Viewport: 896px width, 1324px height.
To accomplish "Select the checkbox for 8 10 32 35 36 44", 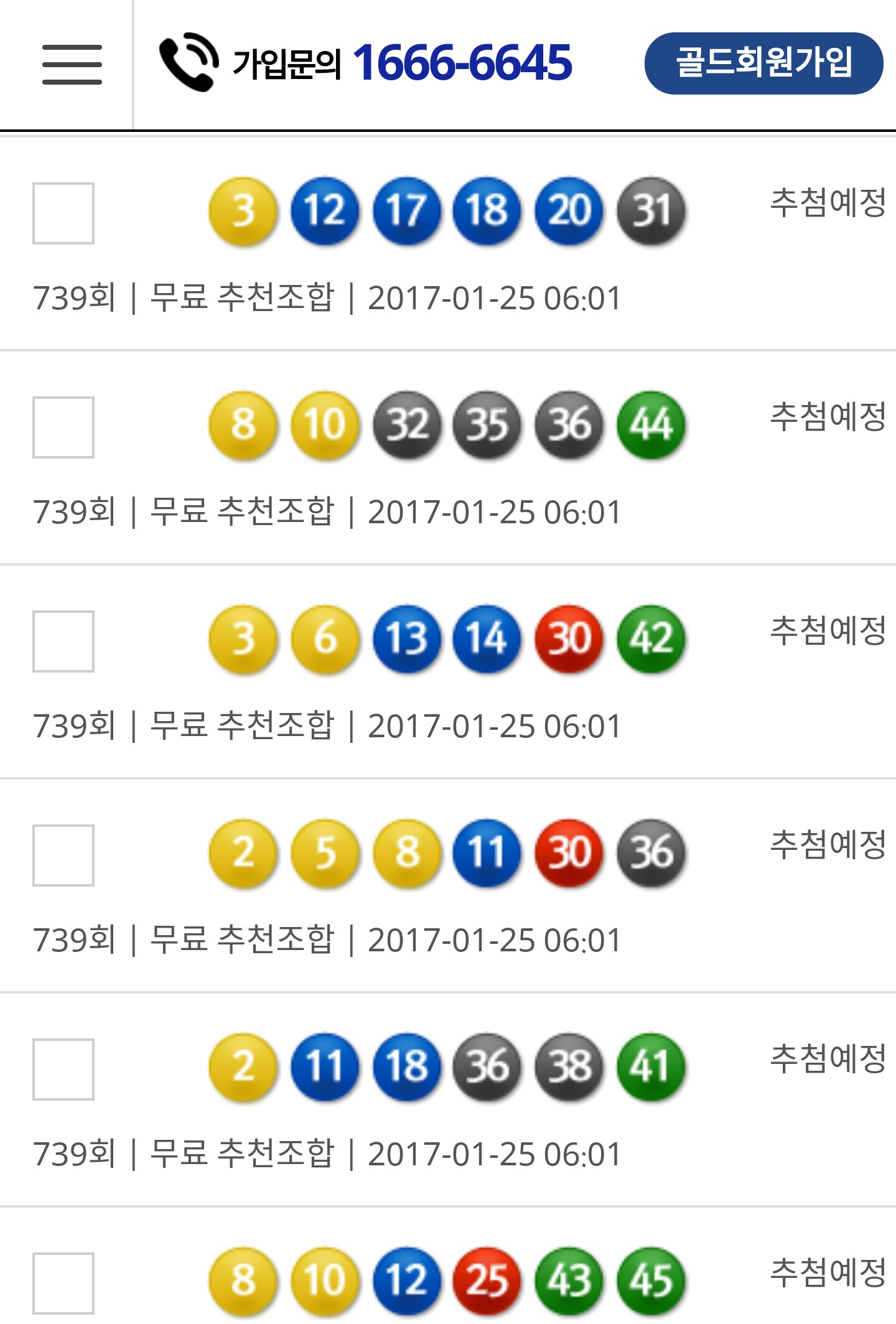I will point(63,427).
